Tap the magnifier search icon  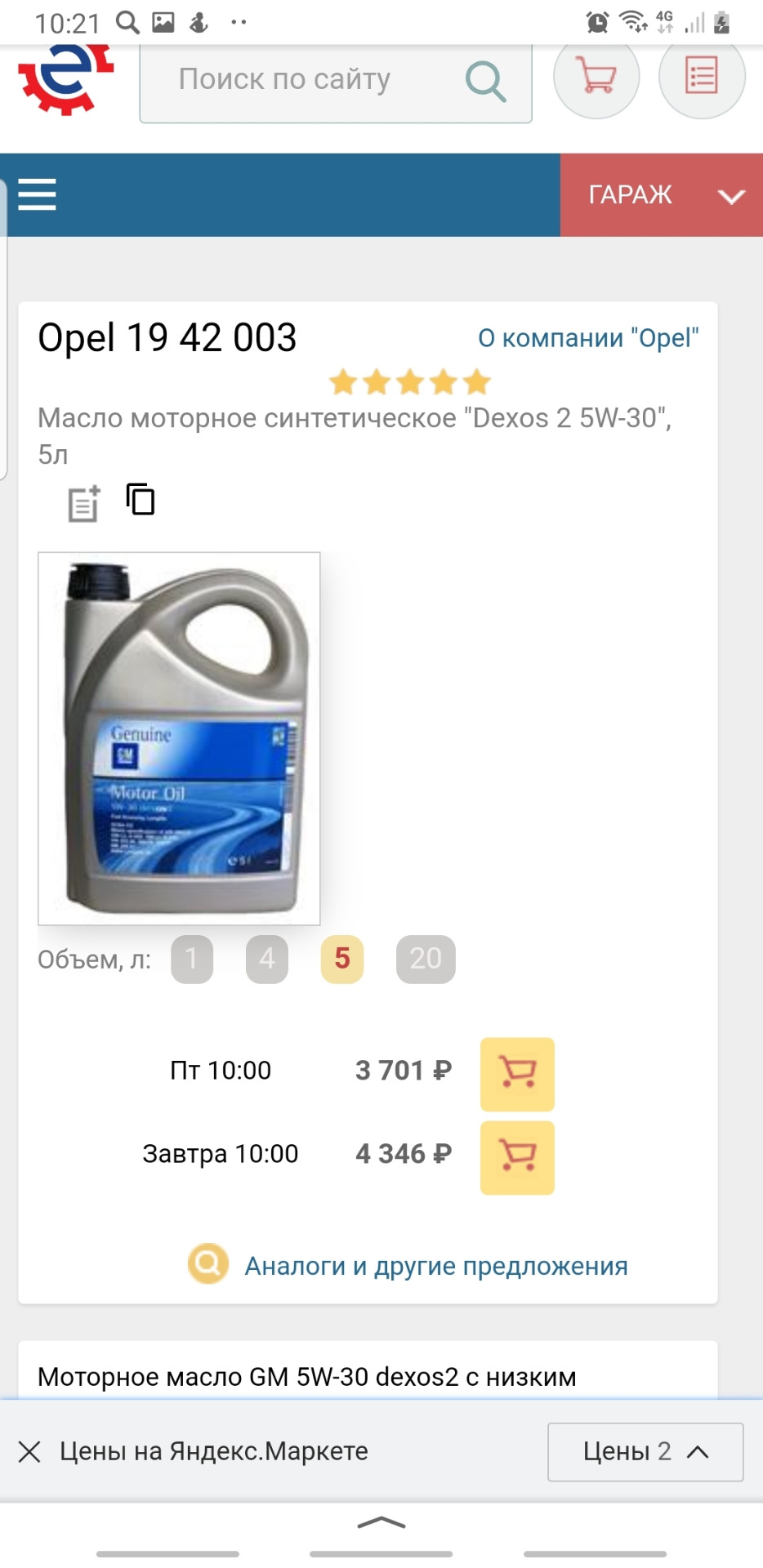[485, 82]
